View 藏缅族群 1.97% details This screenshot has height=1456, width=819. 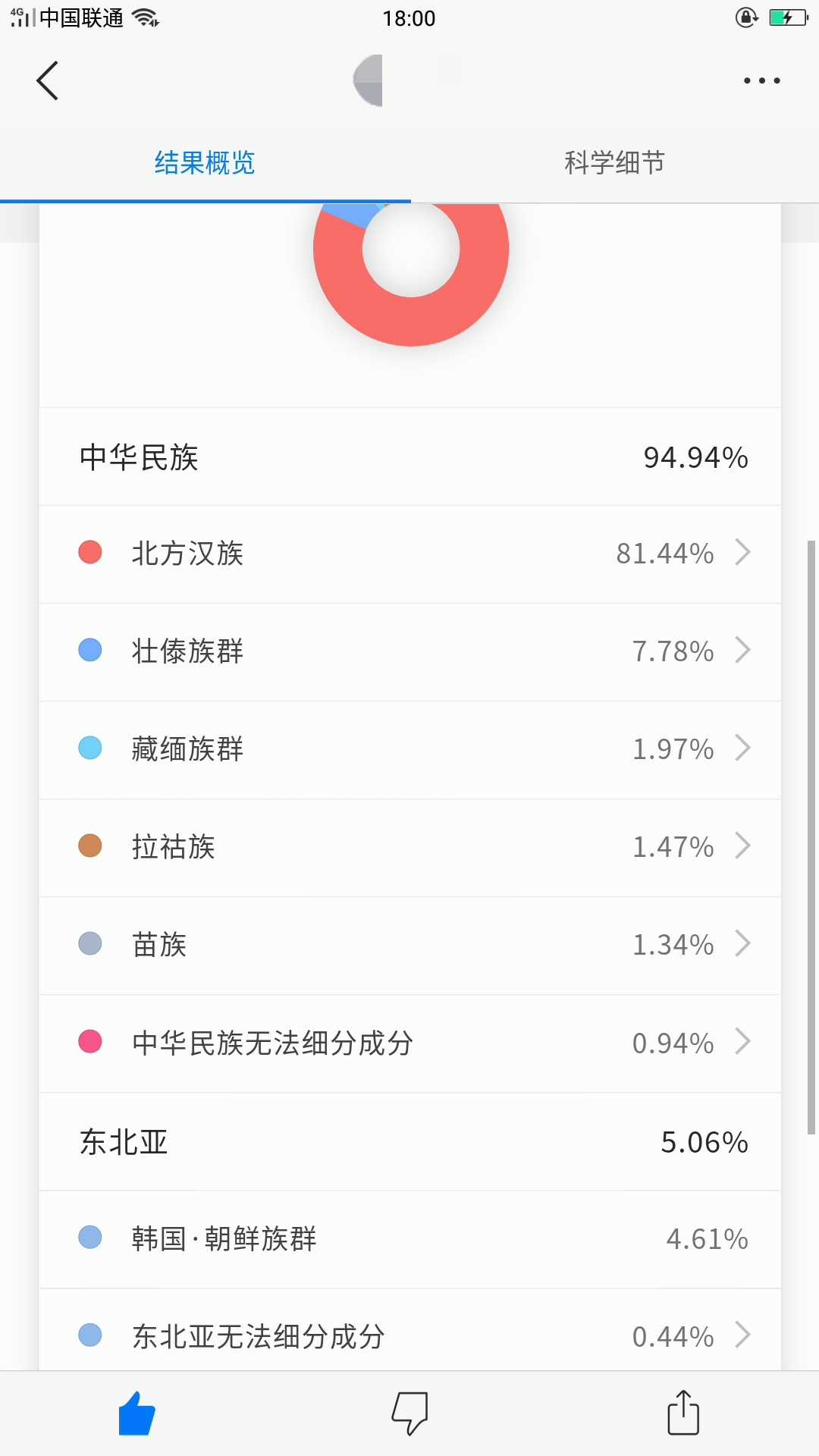(x=410, y=750)
